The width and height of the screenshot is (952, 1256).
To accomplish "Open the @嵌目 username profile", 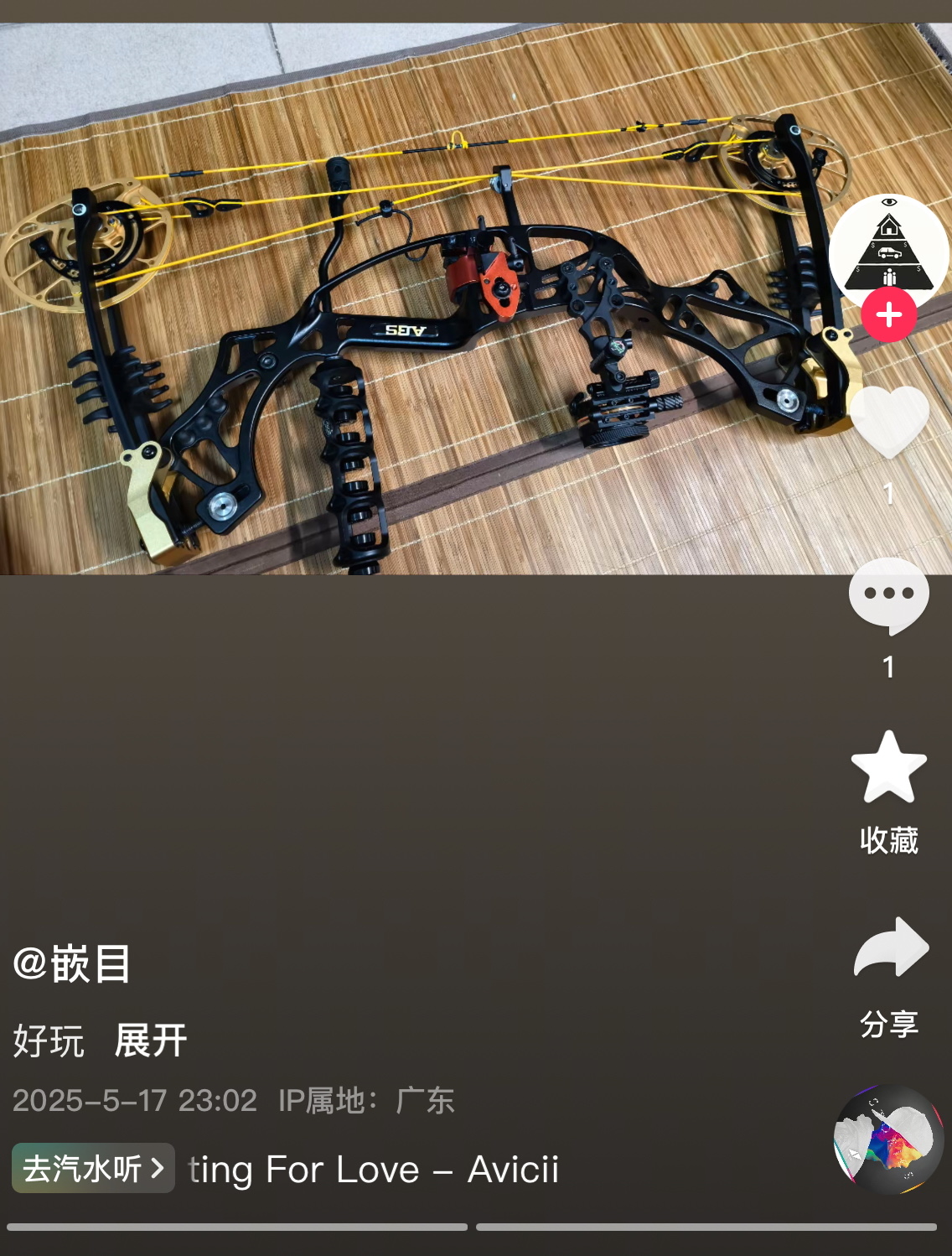I will coord(73,964).
